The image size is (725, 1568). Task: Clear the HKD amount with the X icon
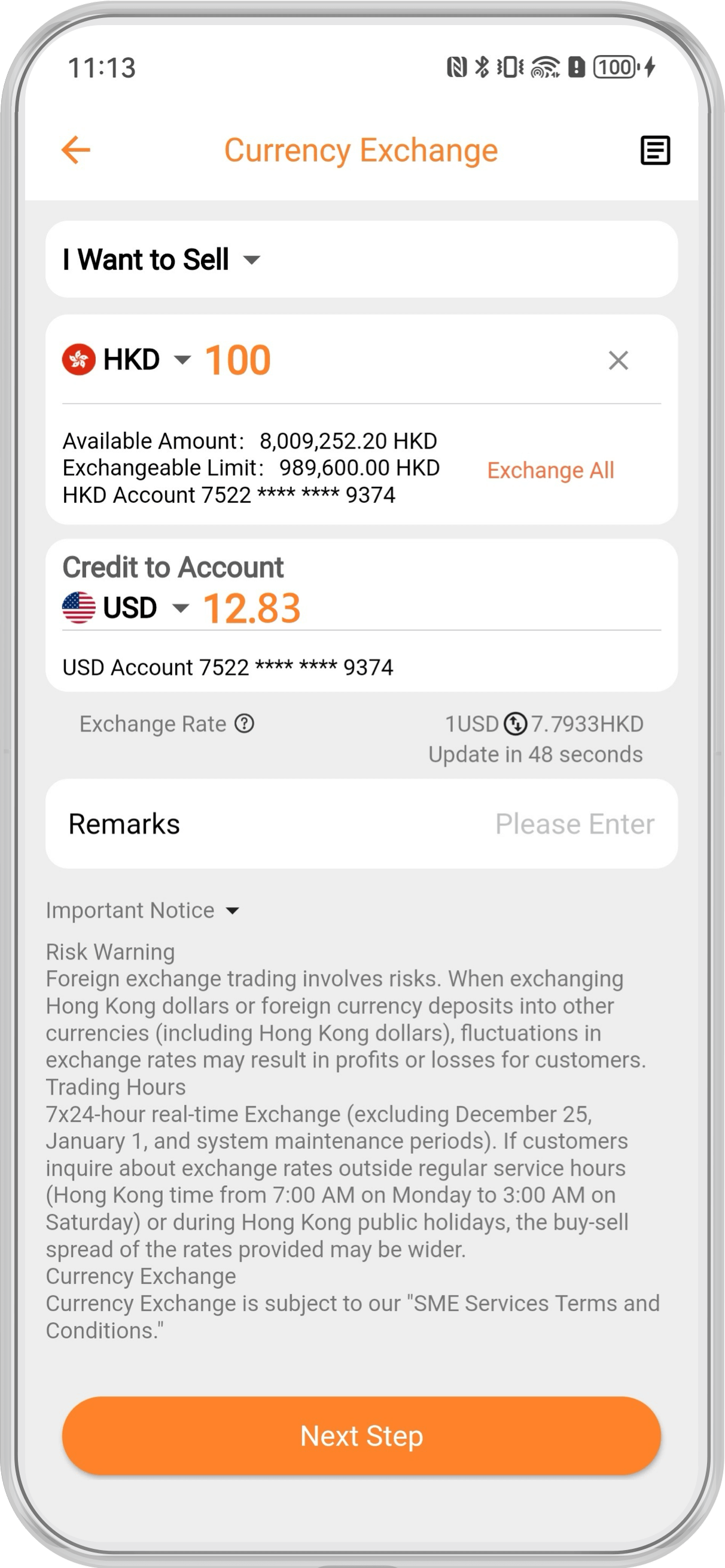pos(619,361)
